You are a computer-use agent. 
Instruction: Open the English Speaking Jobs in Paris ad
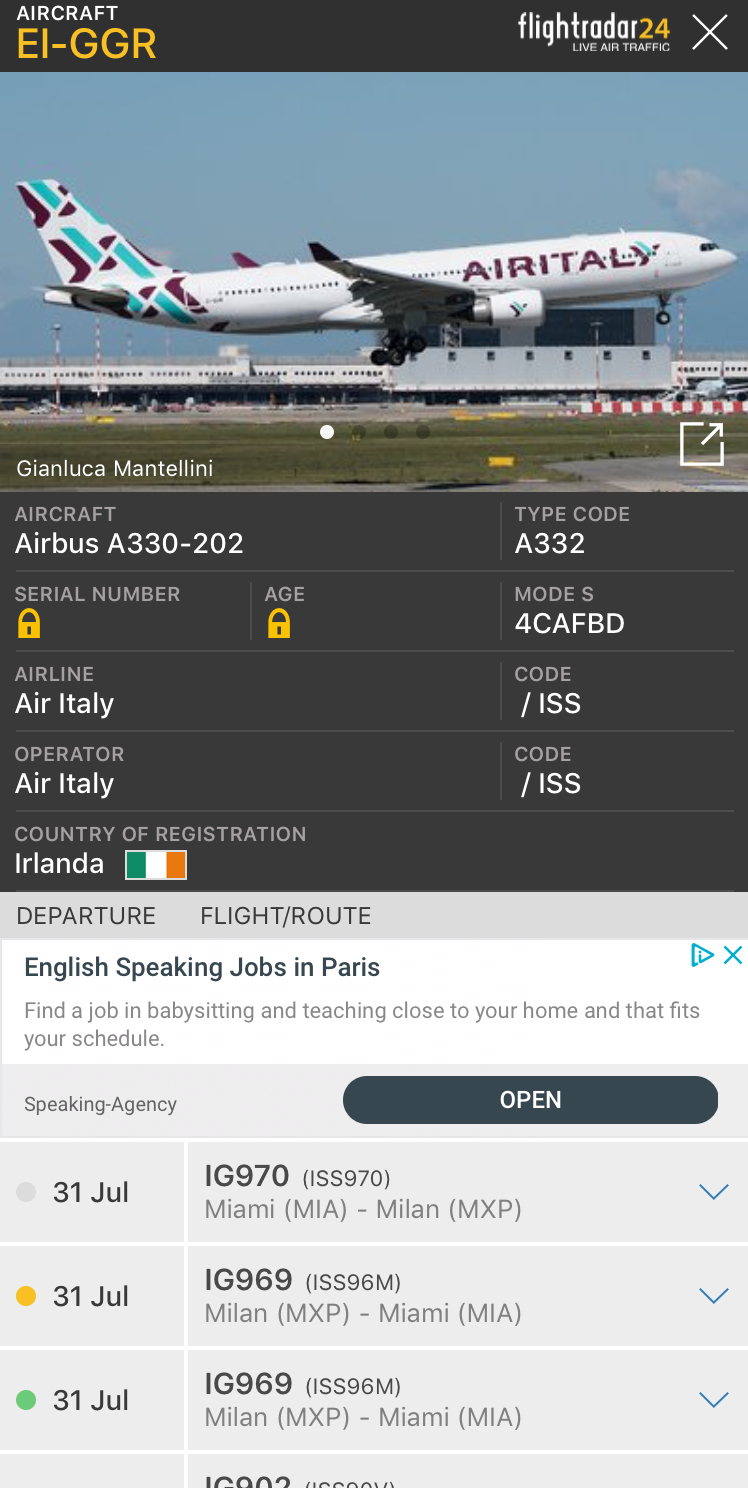(x=202, y=967)
